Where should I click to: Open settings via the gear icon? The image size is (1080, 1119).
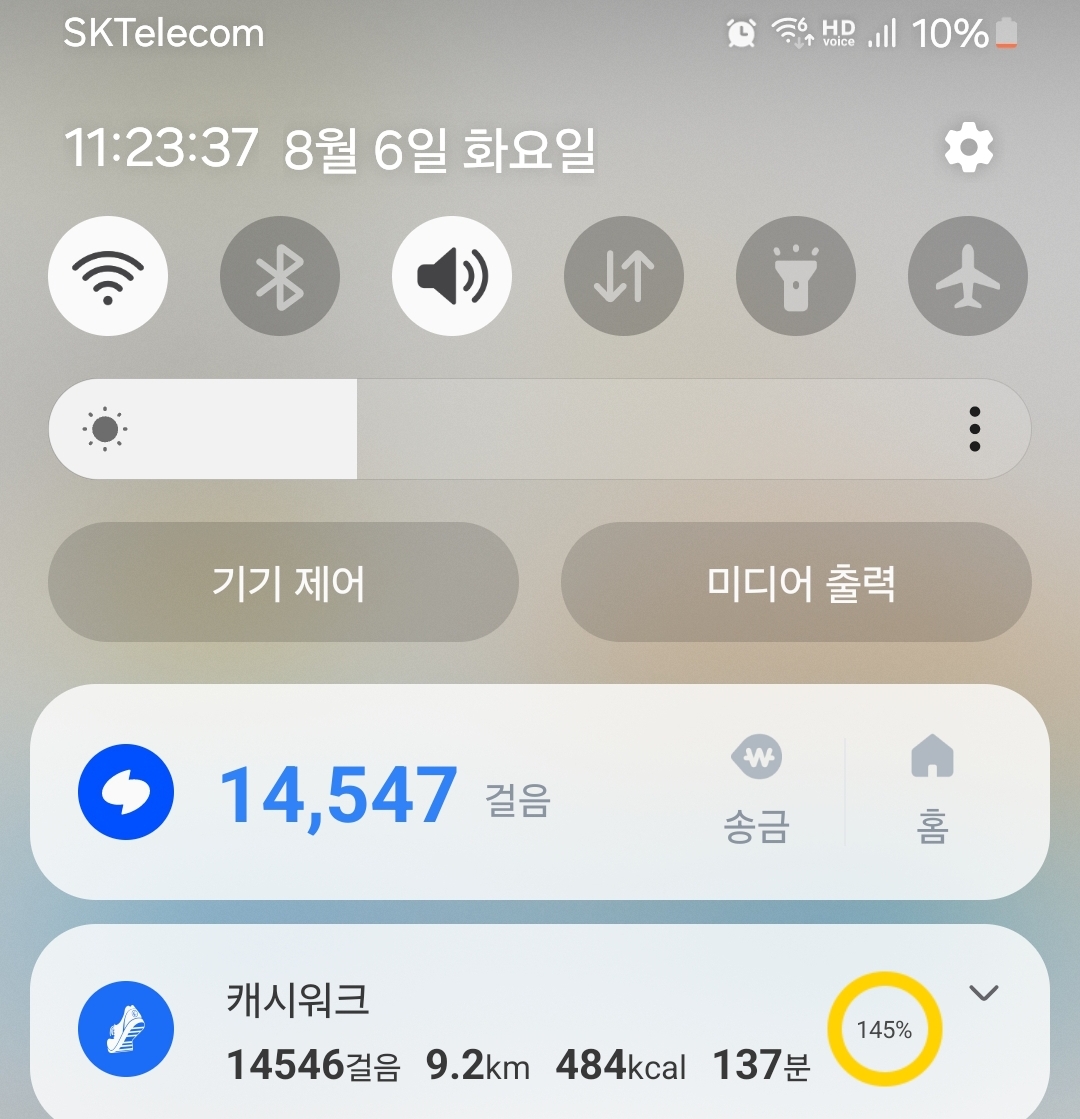coord(968,149)
